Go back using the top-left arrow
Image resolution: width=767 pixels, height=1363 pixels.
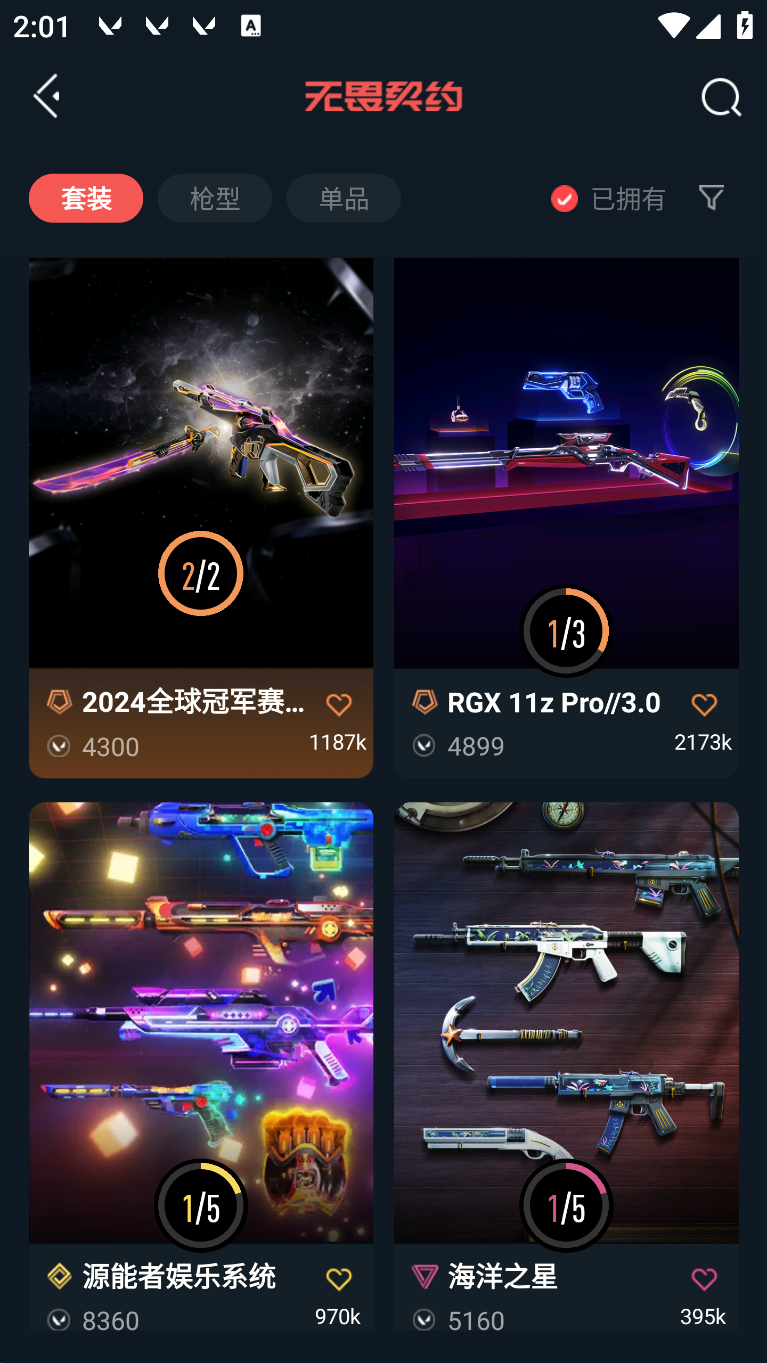(x=47, y=96)
